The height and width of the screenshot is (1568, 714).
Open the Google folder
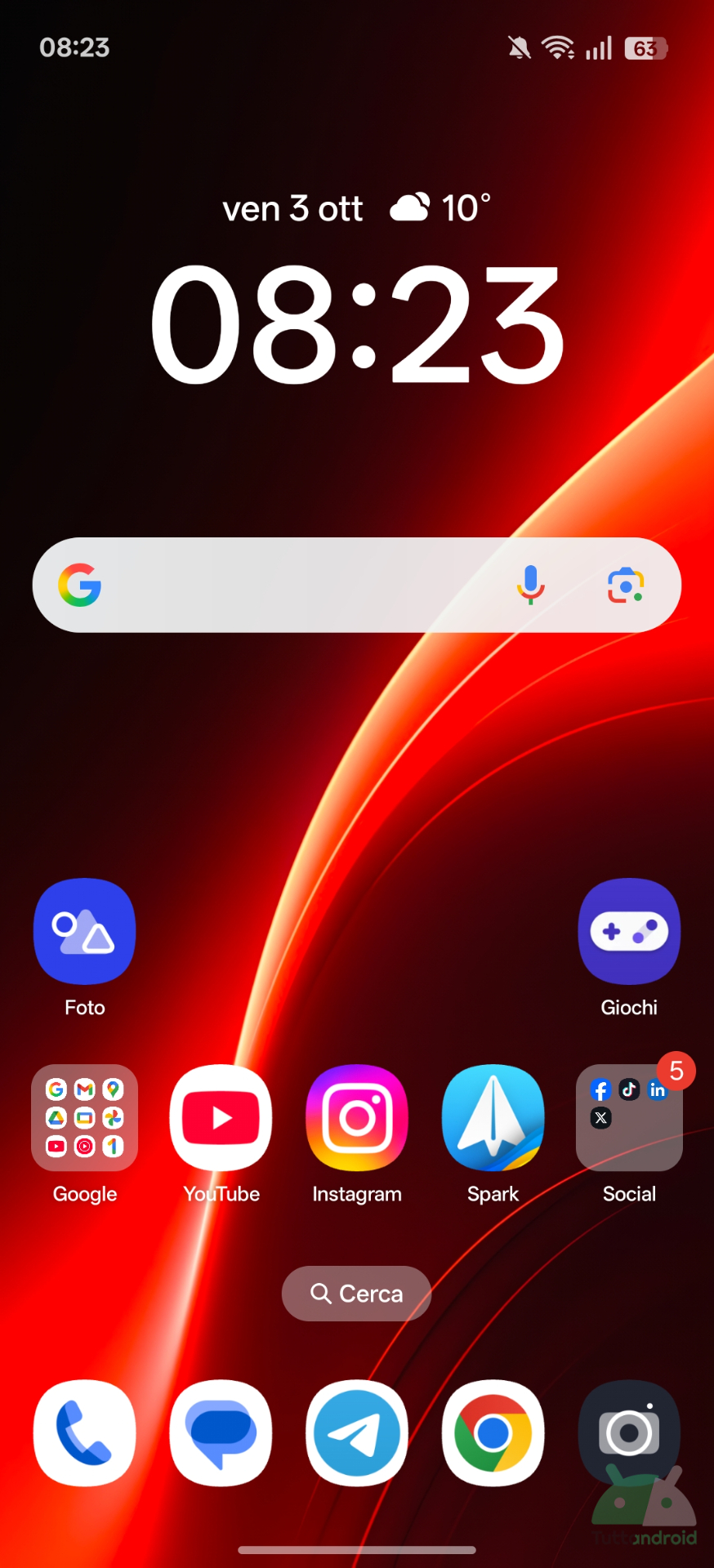[85, 1117]
